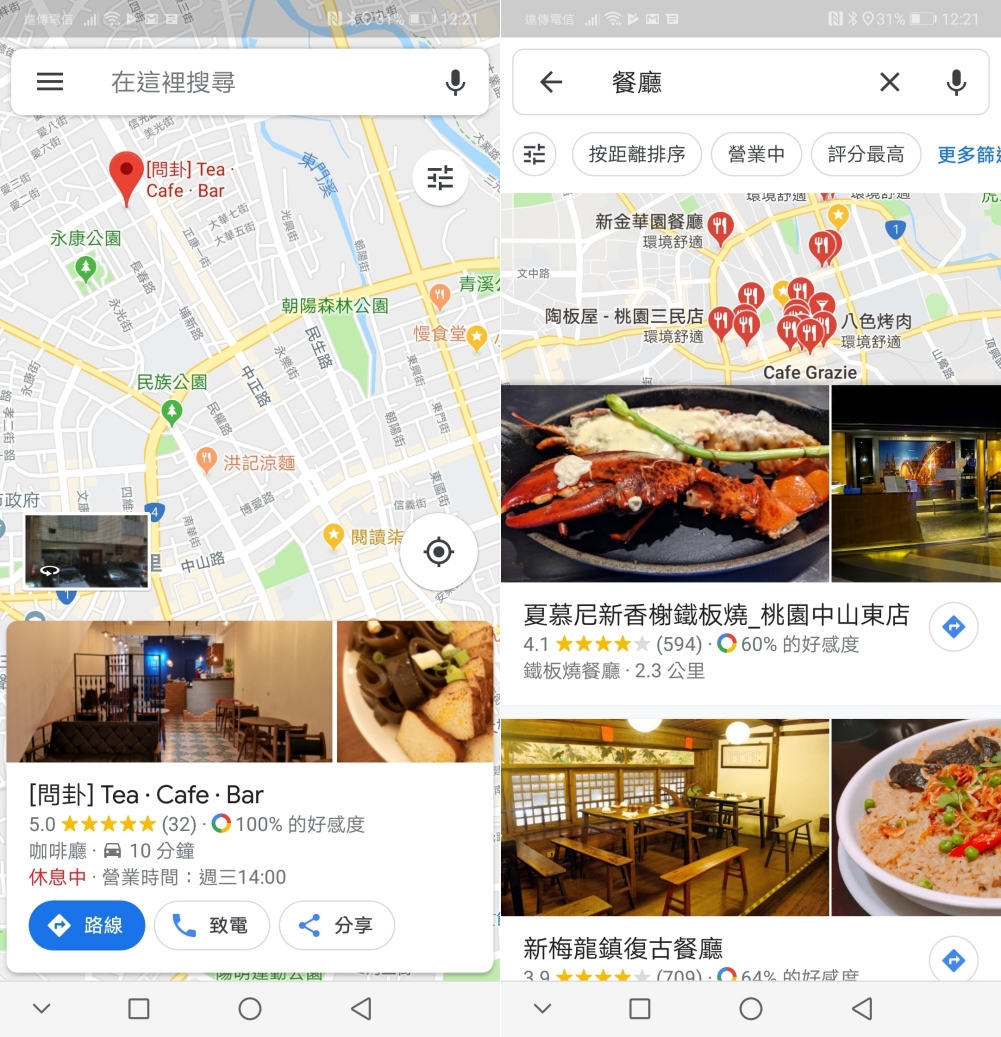The image size is (1001, 1037).
Task: Open the hamburger menu beside 在這裡搜尋
Action: 50,82
